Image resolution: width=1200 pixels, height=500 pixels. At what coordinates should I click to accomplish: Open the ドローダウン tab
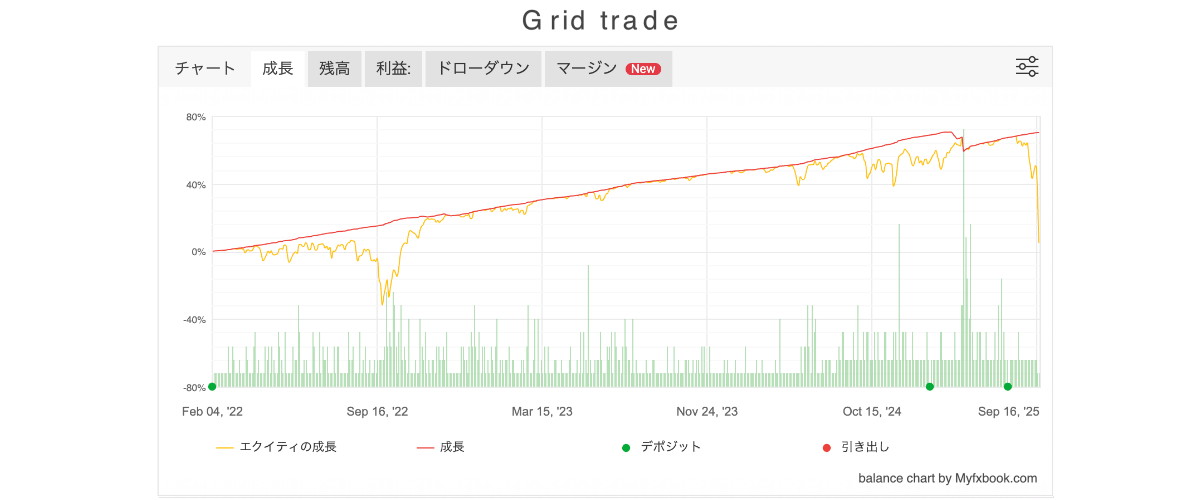pos(483,69)
